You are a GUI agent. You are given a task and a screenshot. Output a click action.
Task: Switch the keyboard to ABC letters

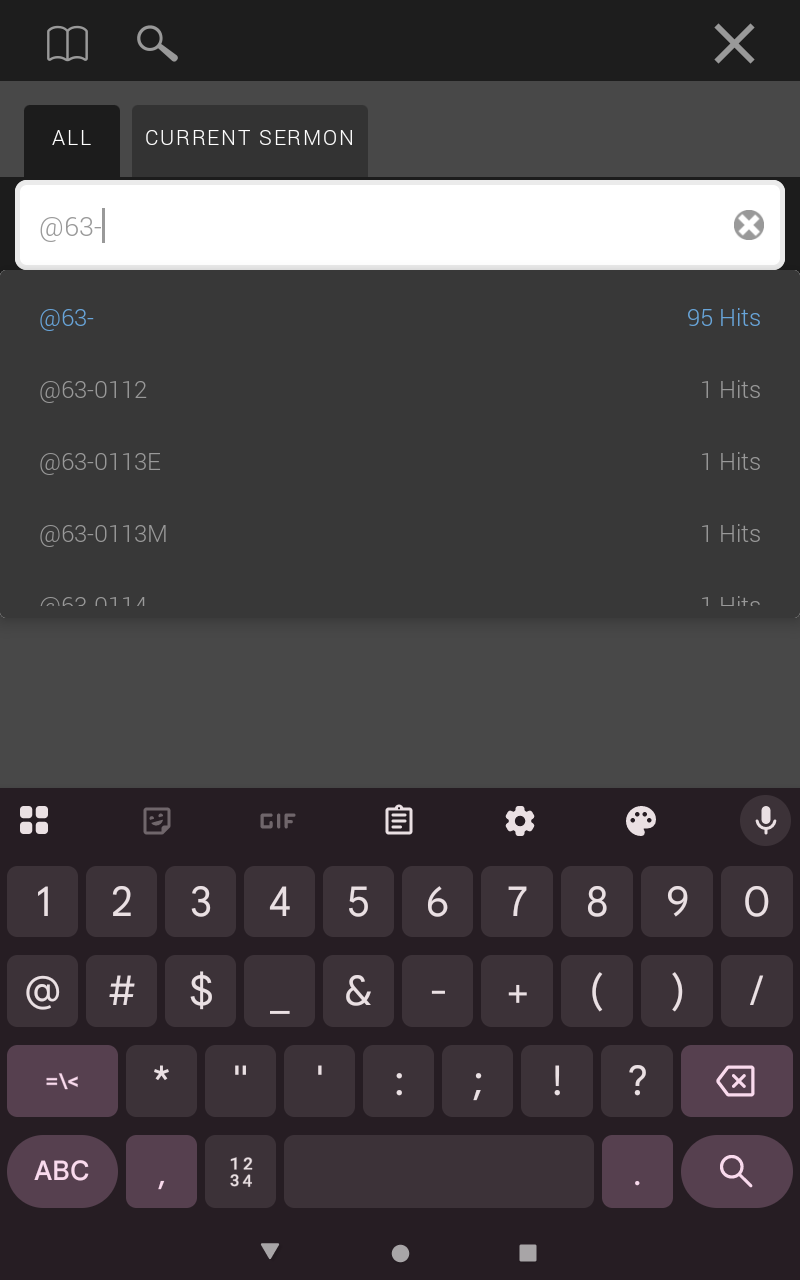(62, 1171)
